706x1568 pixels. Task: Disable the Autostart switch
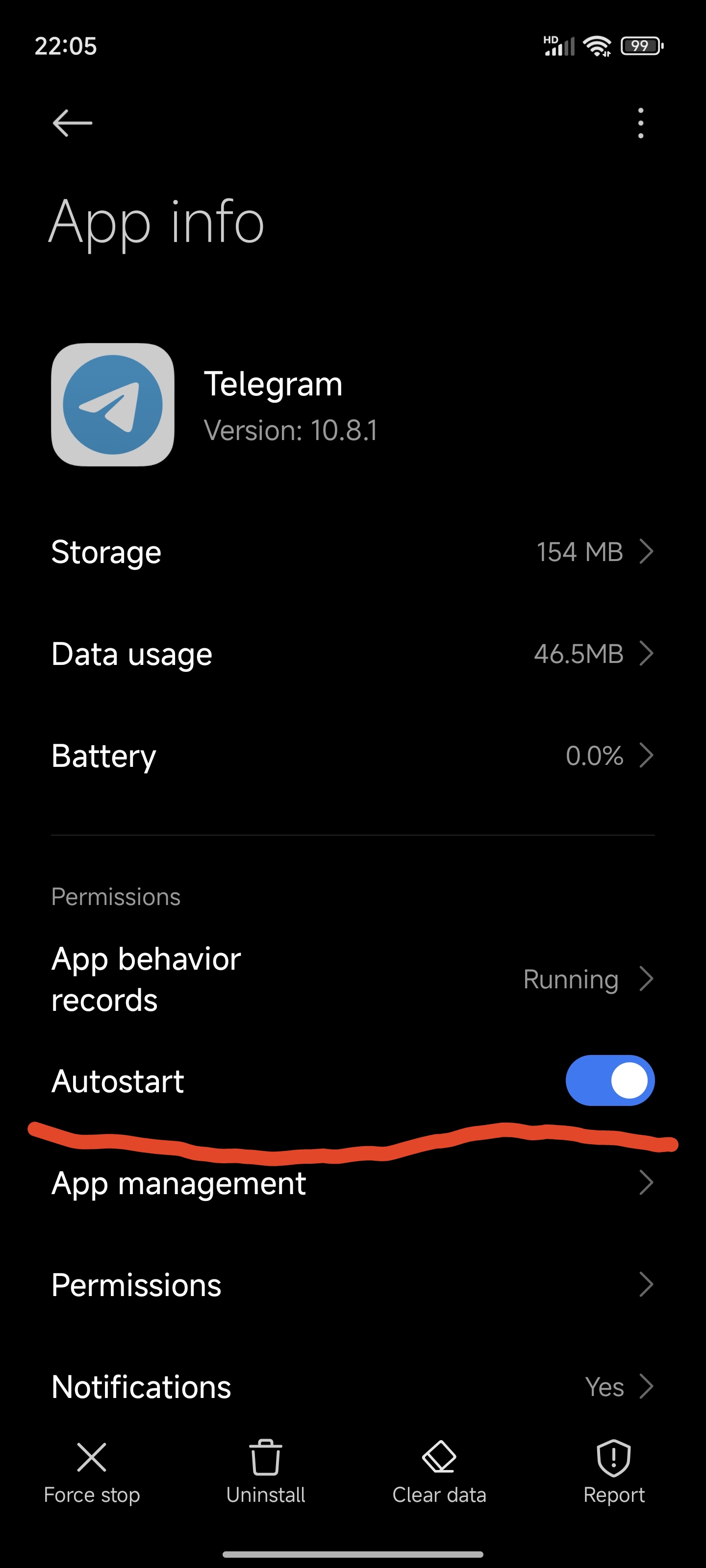[610, 1080]
